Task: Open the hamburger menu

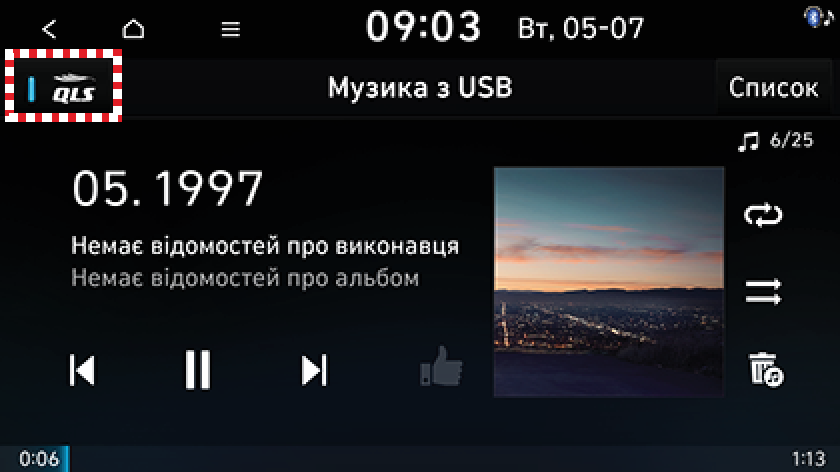Action: click(x=231, y=29)
